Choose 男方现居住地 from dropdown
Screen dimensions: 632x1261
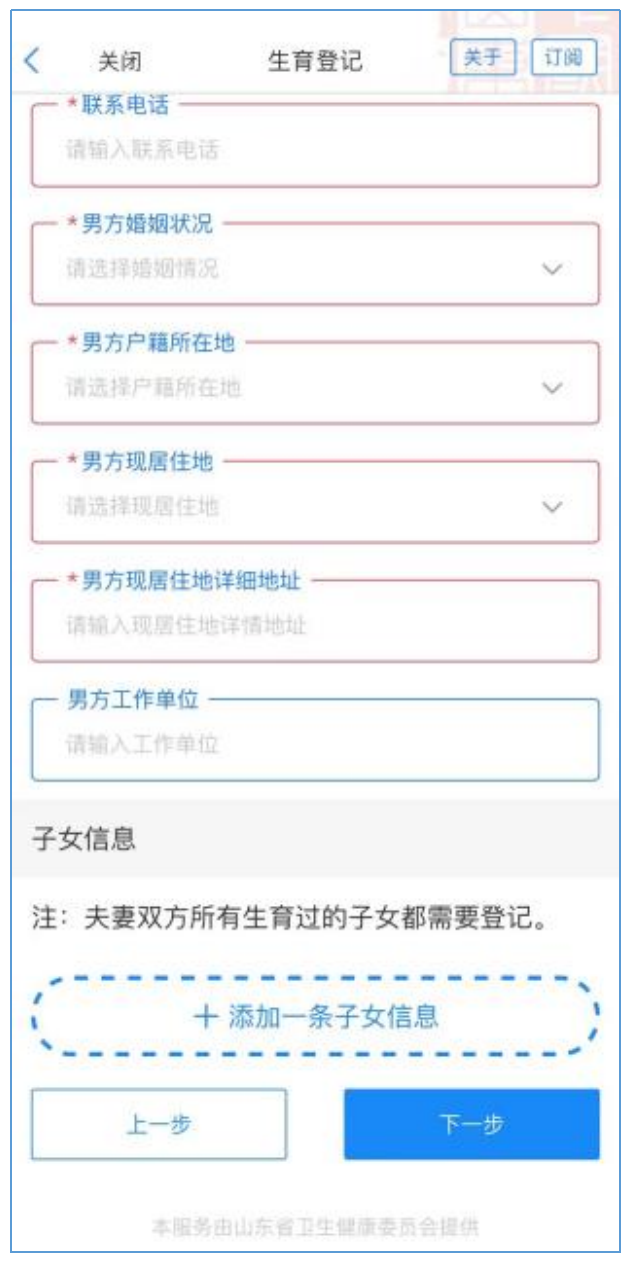(315, 507)
